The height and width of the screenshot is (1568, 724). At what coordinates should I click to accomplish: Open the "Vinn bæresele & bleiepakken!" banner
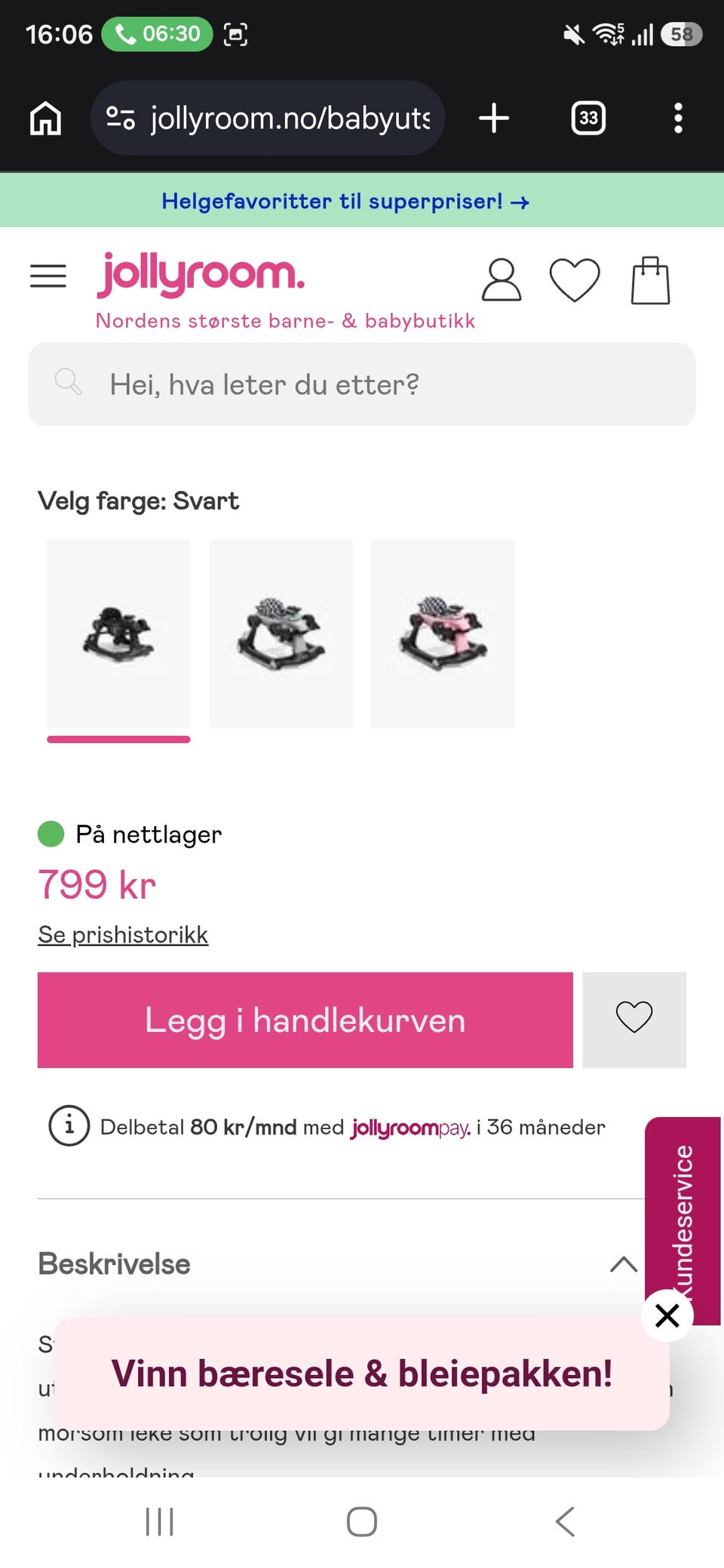[x=362, y=1374]
